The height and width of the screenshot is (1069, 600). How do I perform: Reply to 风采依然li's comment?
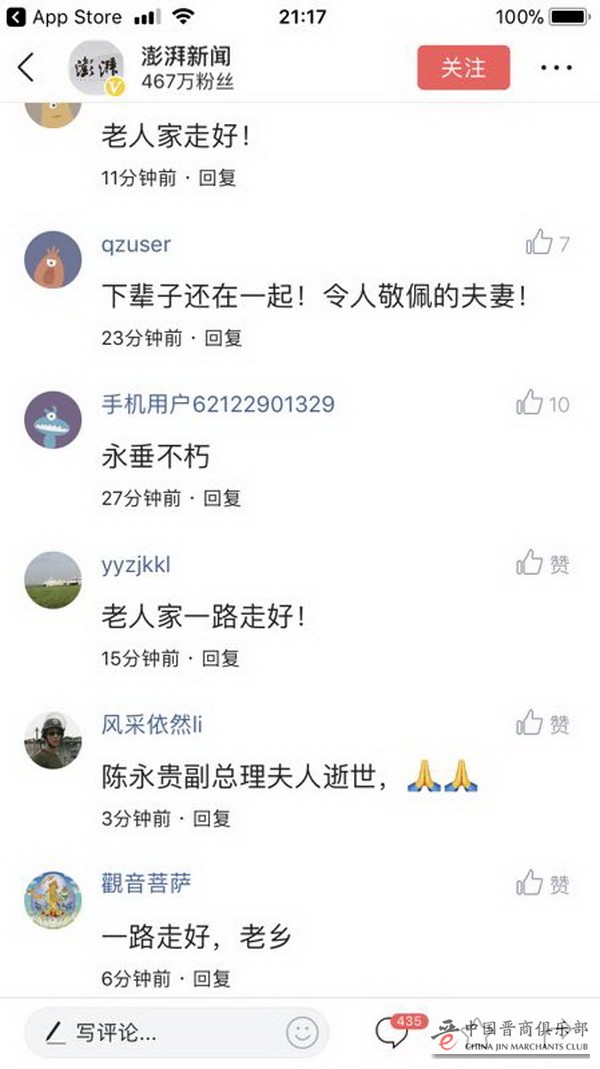coord(212,818)
